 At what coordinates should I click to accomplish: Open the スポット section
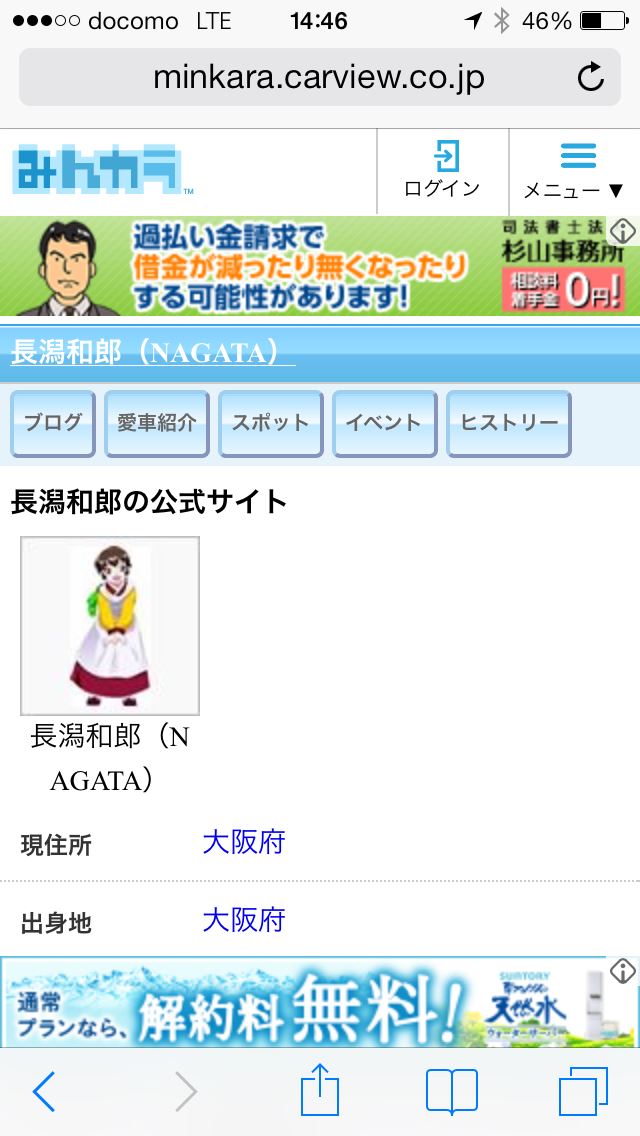coord(270,424)
